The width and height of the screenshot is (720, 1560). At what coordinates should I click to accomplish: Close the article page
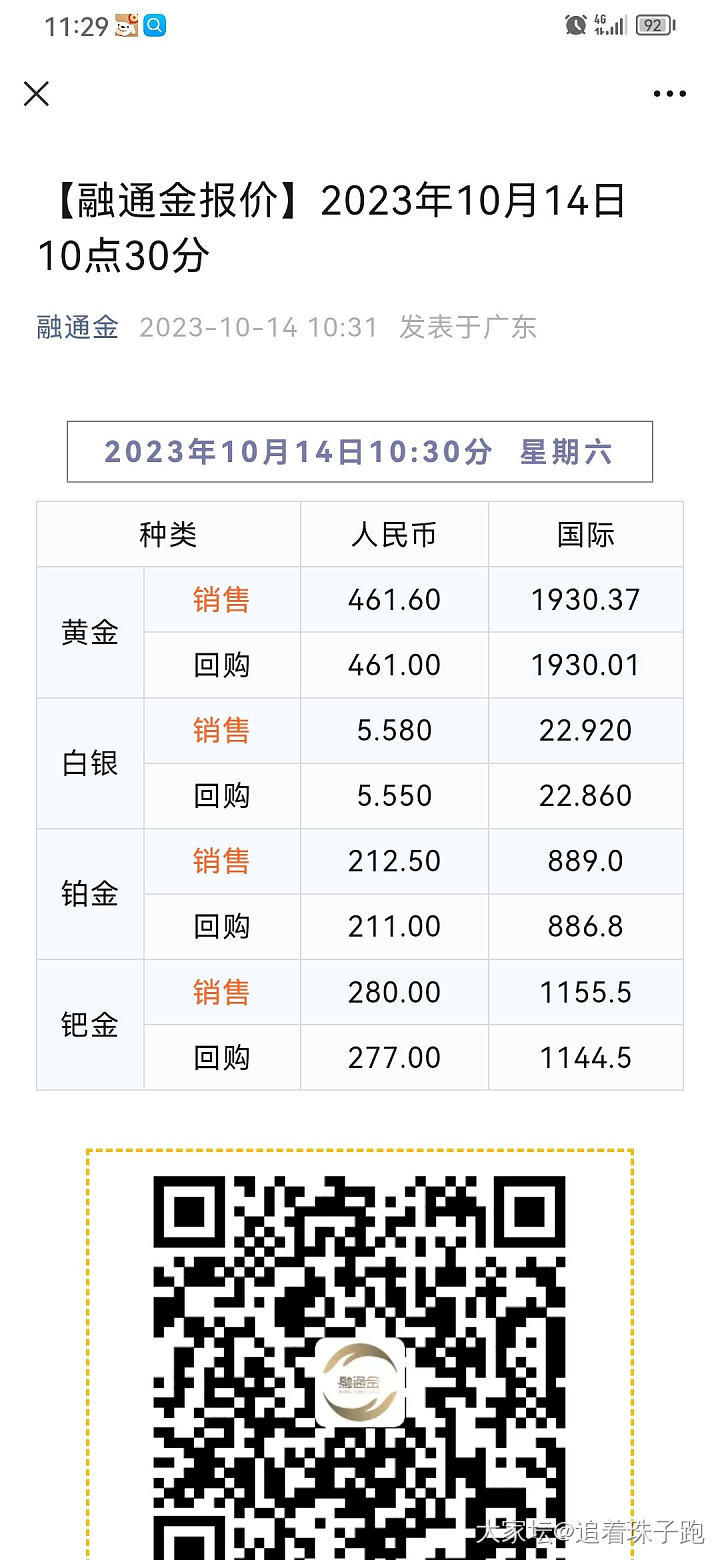click(x=36, y=94)
